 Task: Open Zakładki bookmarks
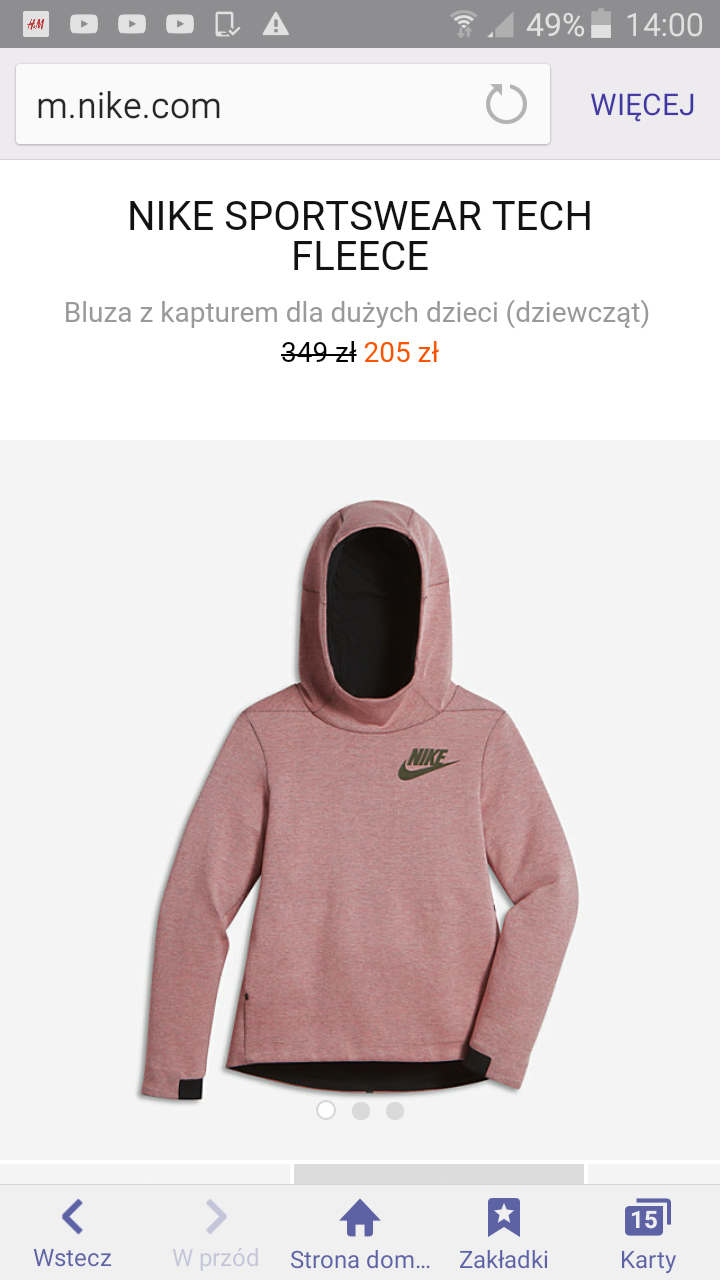(503, 1233)
